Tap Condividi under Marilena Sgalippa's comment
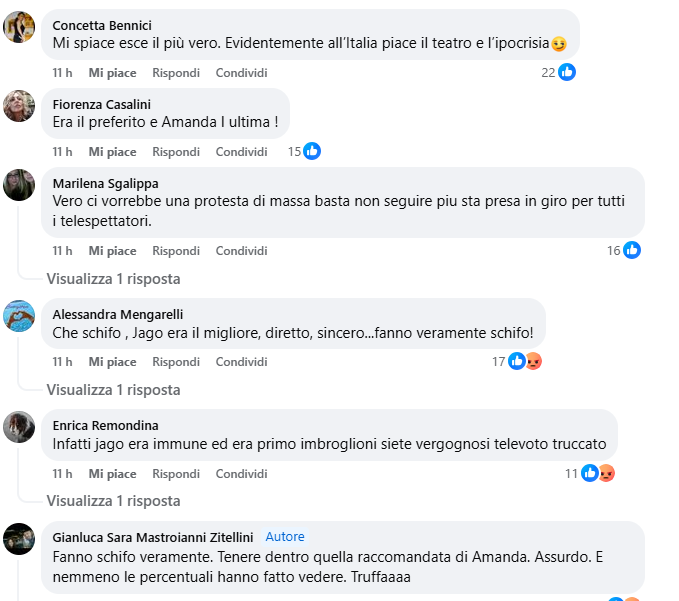The height and width of the screenshot is (601, 679). [241, 251]
